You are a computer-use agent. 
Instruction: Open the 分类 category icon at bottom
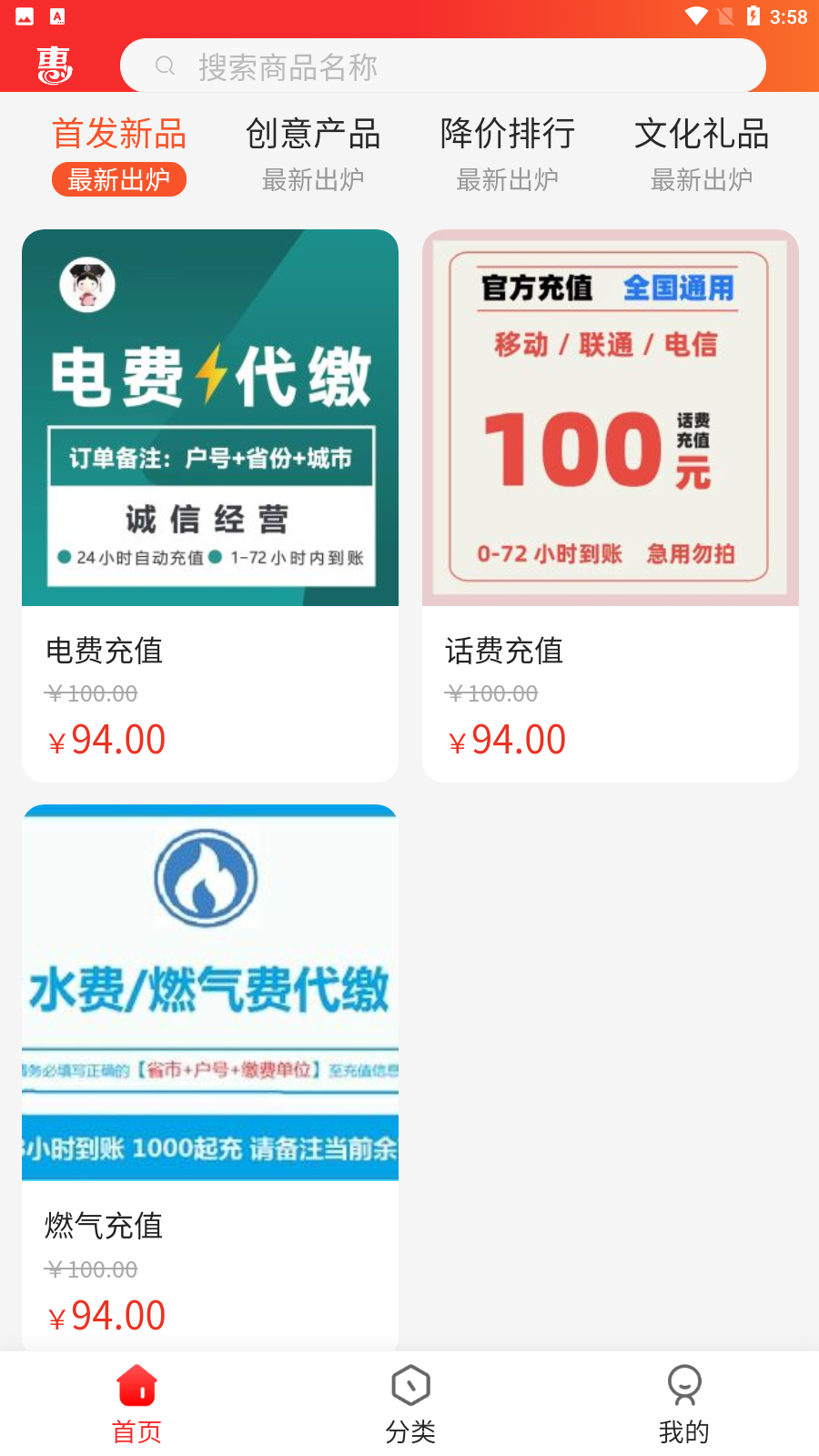[409, 1385]
